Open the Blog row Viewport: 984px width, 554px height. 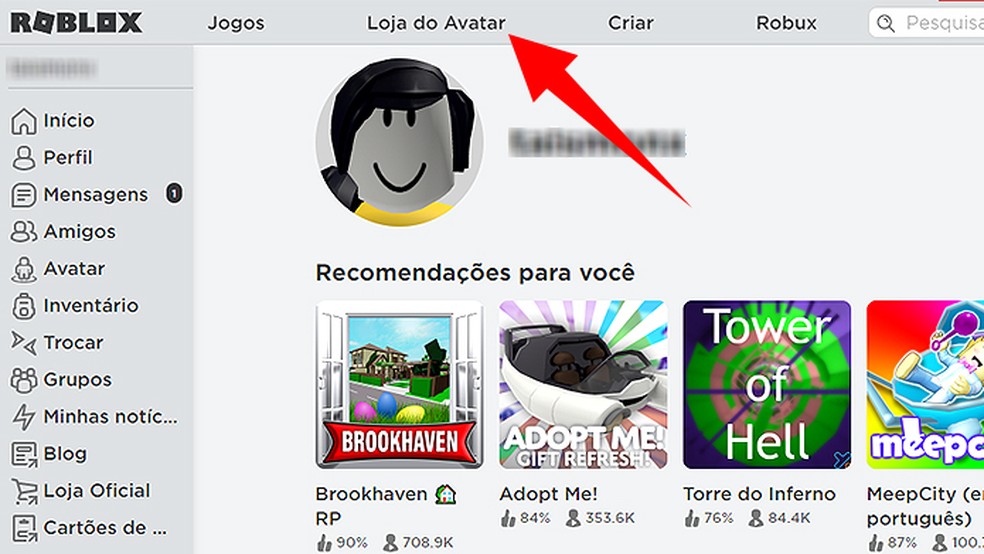click(64, 454)
